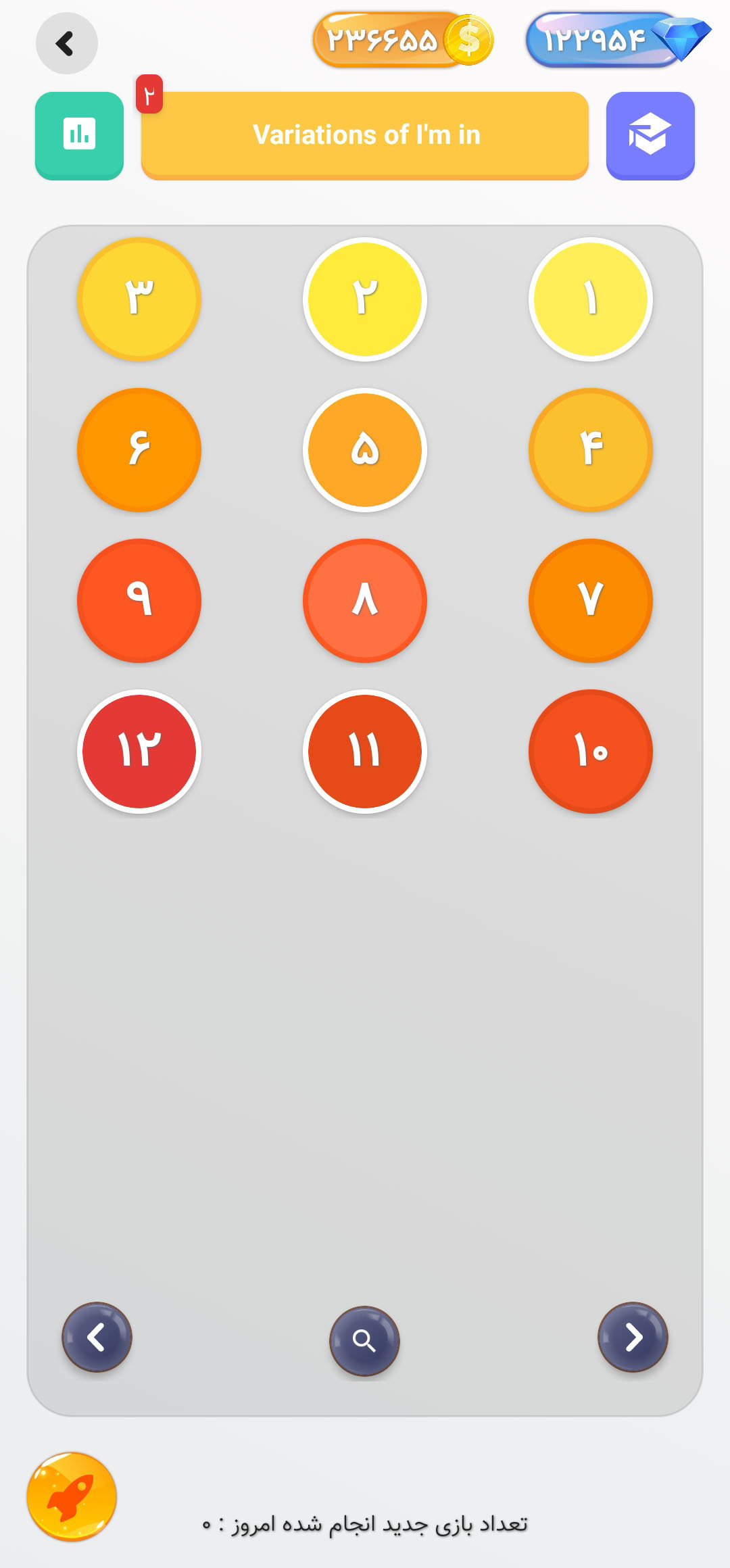Open the graduation cap learning button
Image resolution: width=730 pixels, height=1568 pixels.
pos(650,135)
